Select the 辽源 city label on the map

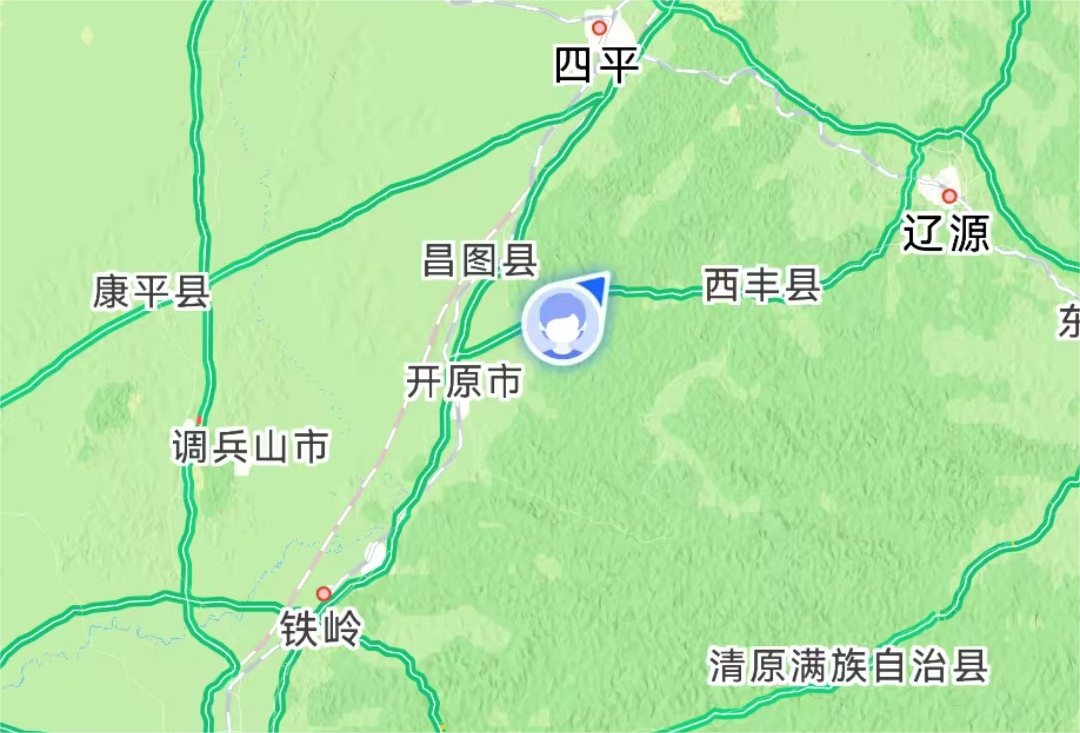pos(946,234)
